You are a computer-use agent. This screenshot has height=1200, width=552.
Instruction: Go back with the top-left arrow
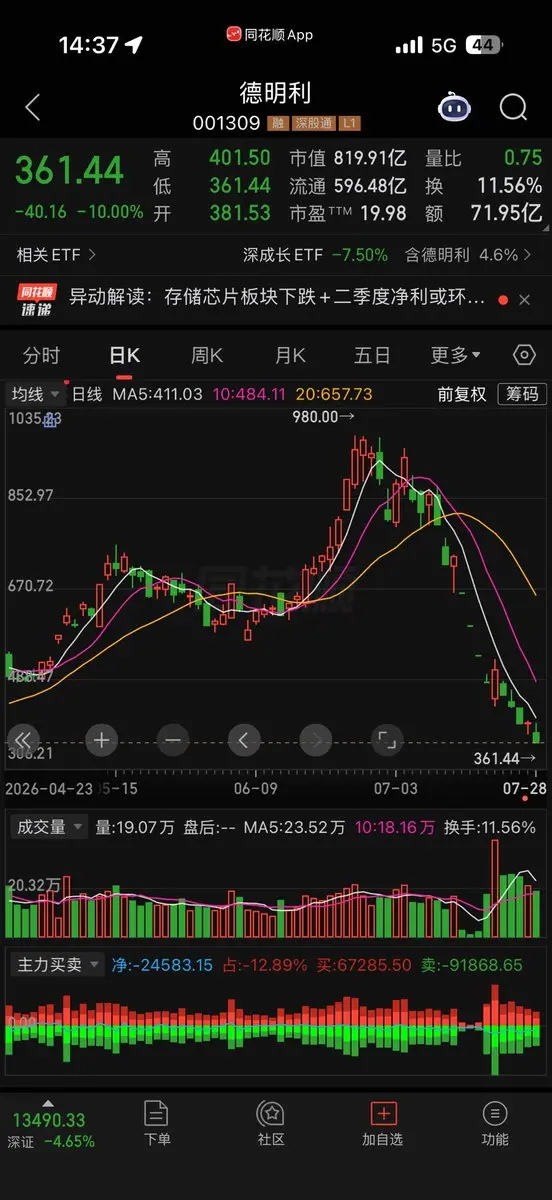[32, 108]
